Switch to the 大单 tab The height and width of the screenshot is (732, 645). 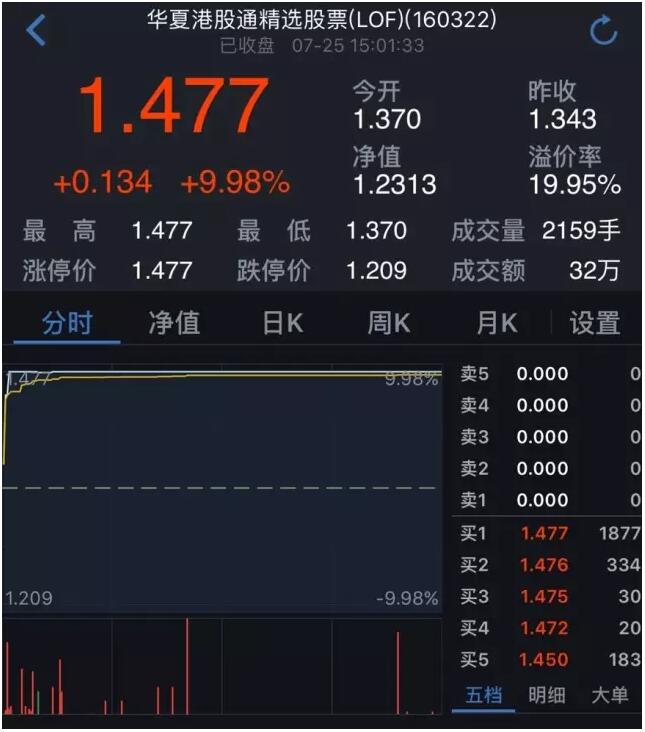point(610,695)
